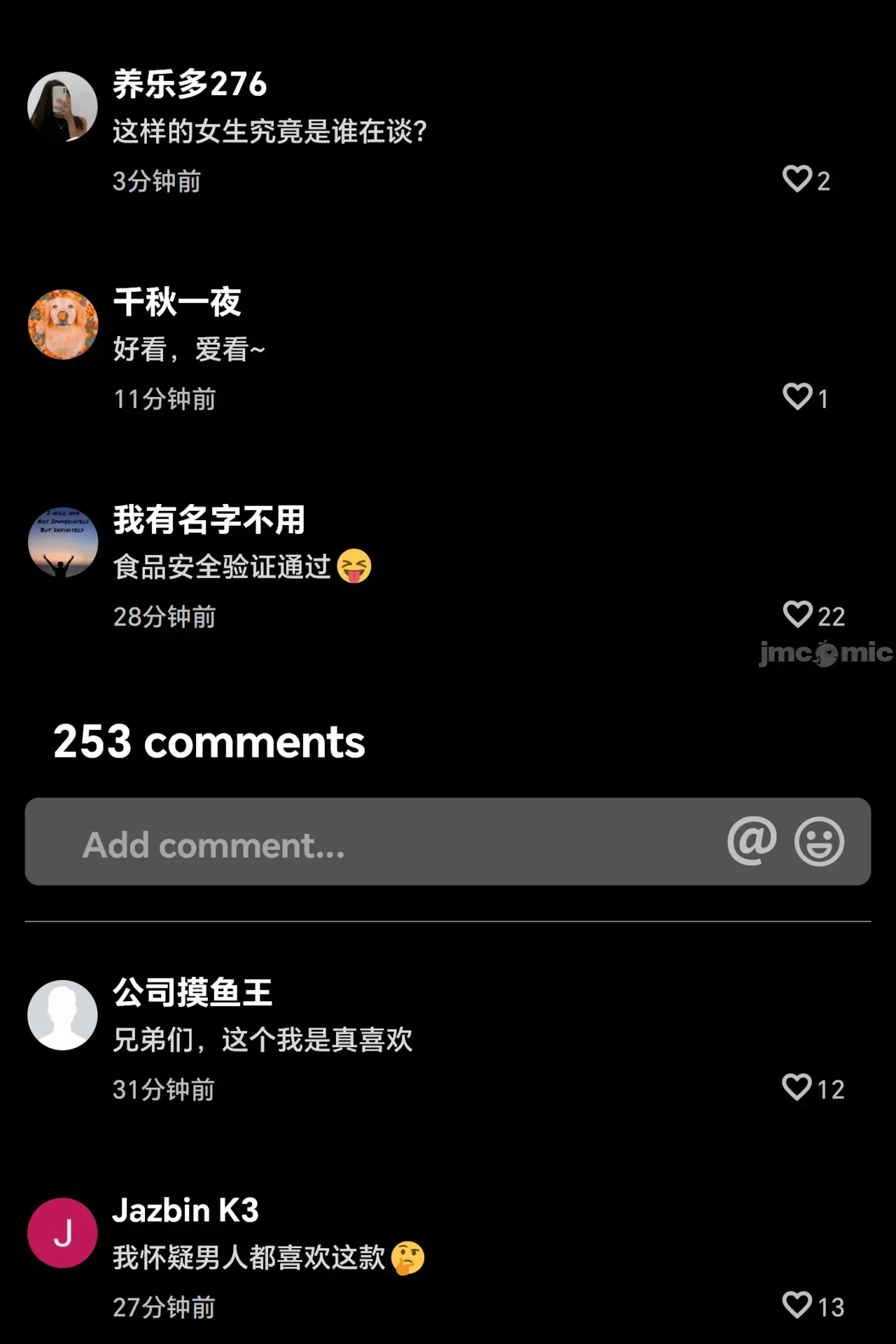Like 公司摸鱼王's comment
896x1344 pixels.
tap(797, 1087)
